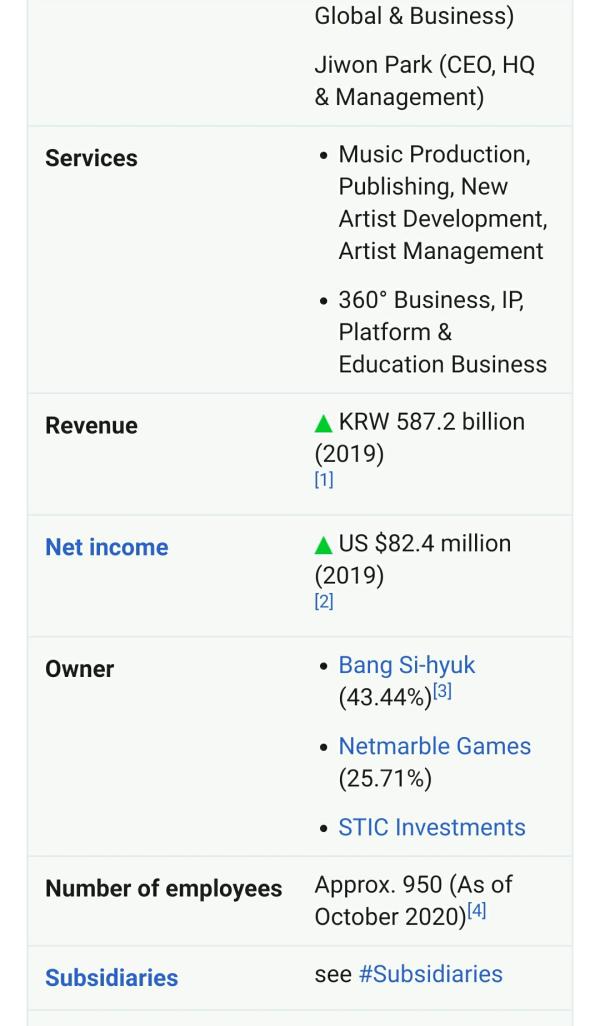Open the Subsidiaries row label link

[112, 978]
